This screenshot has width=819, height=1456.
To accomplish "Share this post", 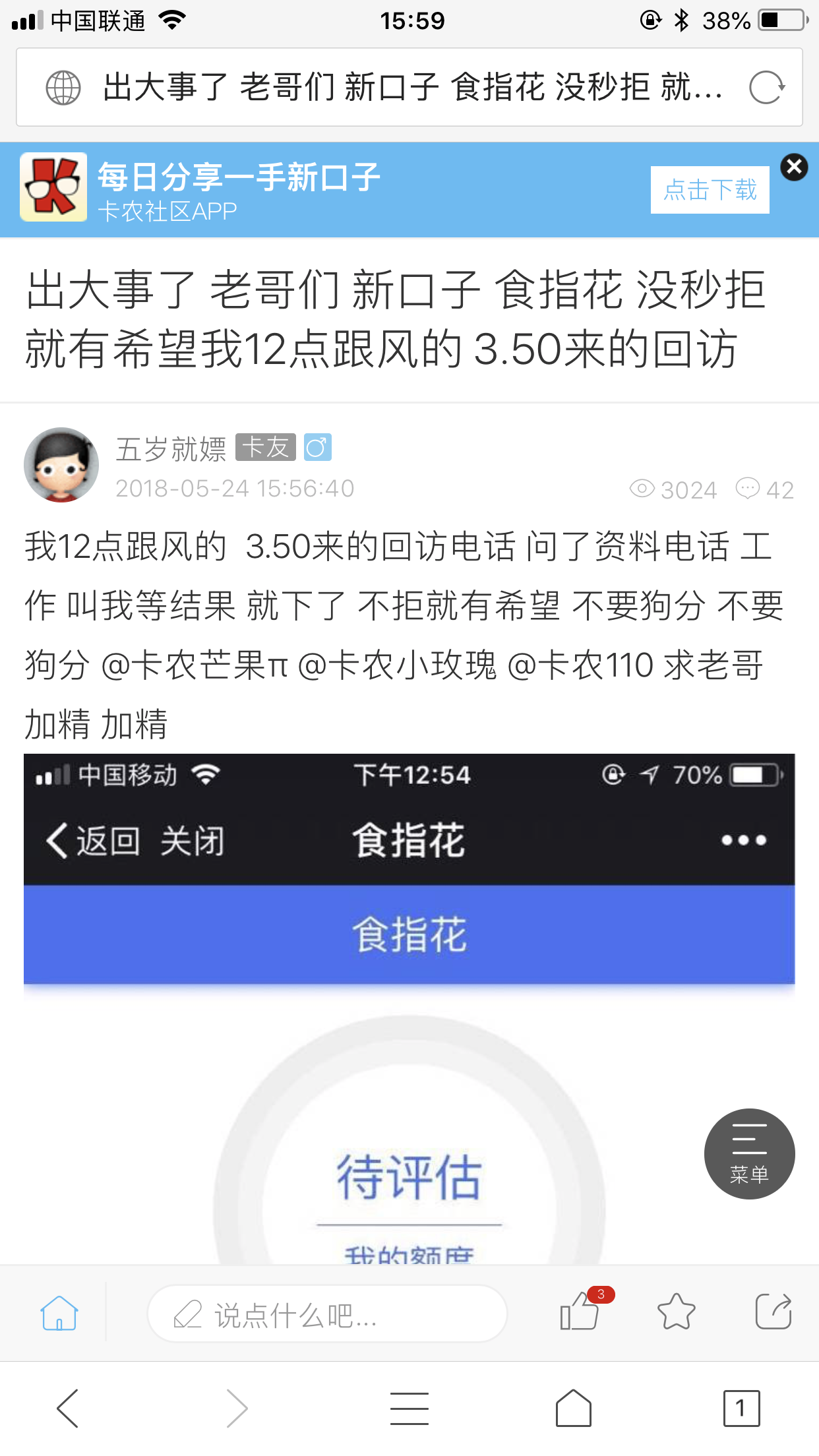I will (x=773, y=1311).
